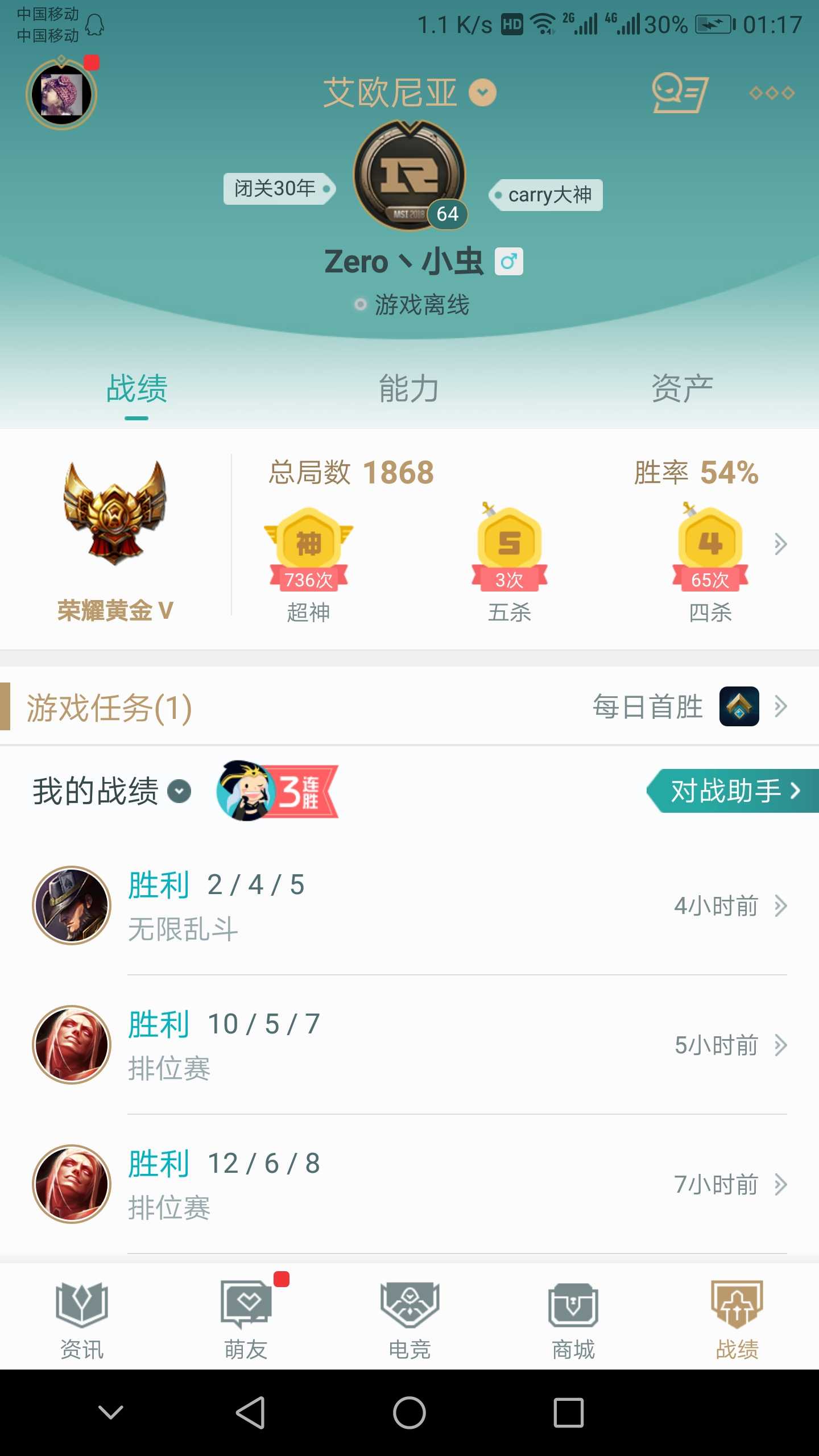Viewport: 819px width, 1456px height.
Task: View the 10/5/7 ranked match details
Action: point(409,1045)
